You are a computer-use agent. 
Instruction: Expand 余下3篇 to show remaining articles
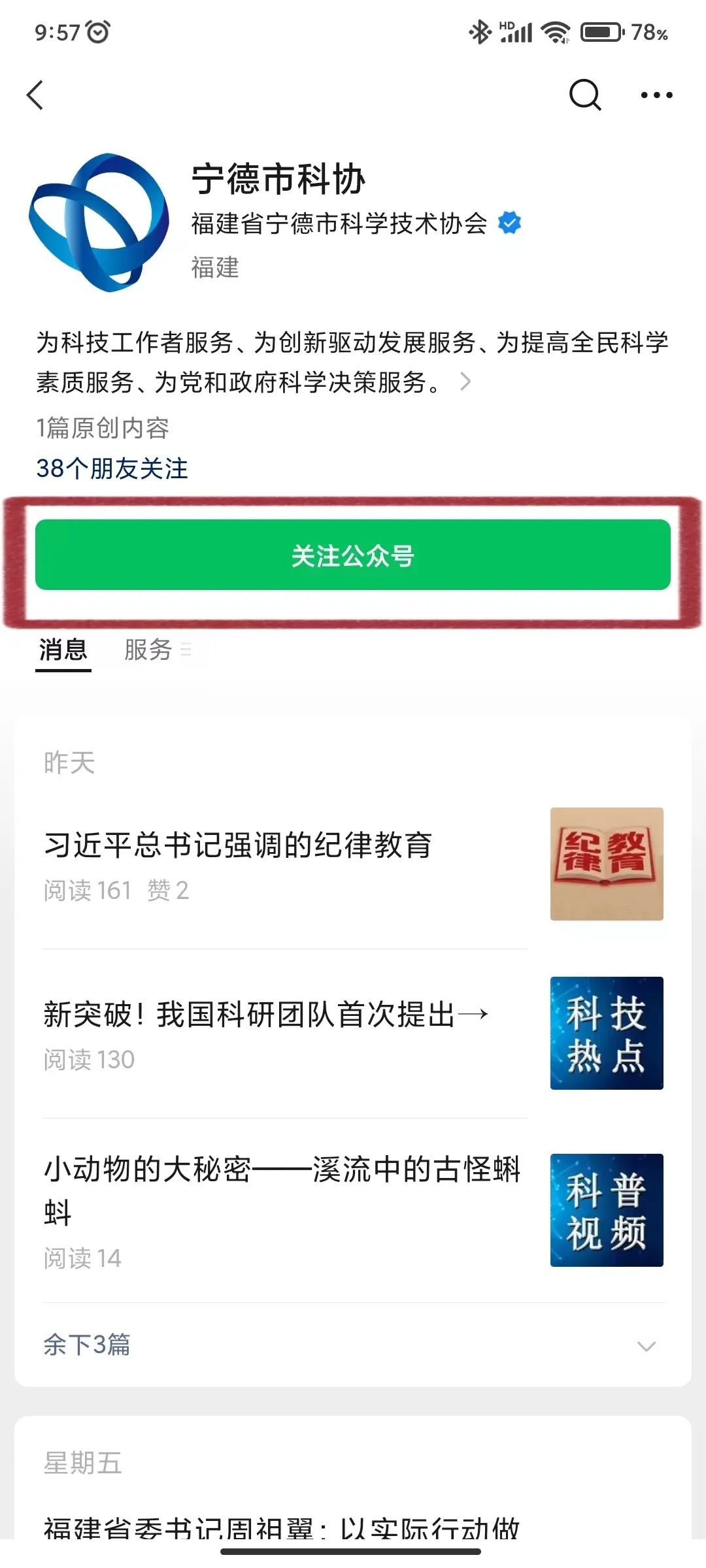click(x=353, y=1345)
